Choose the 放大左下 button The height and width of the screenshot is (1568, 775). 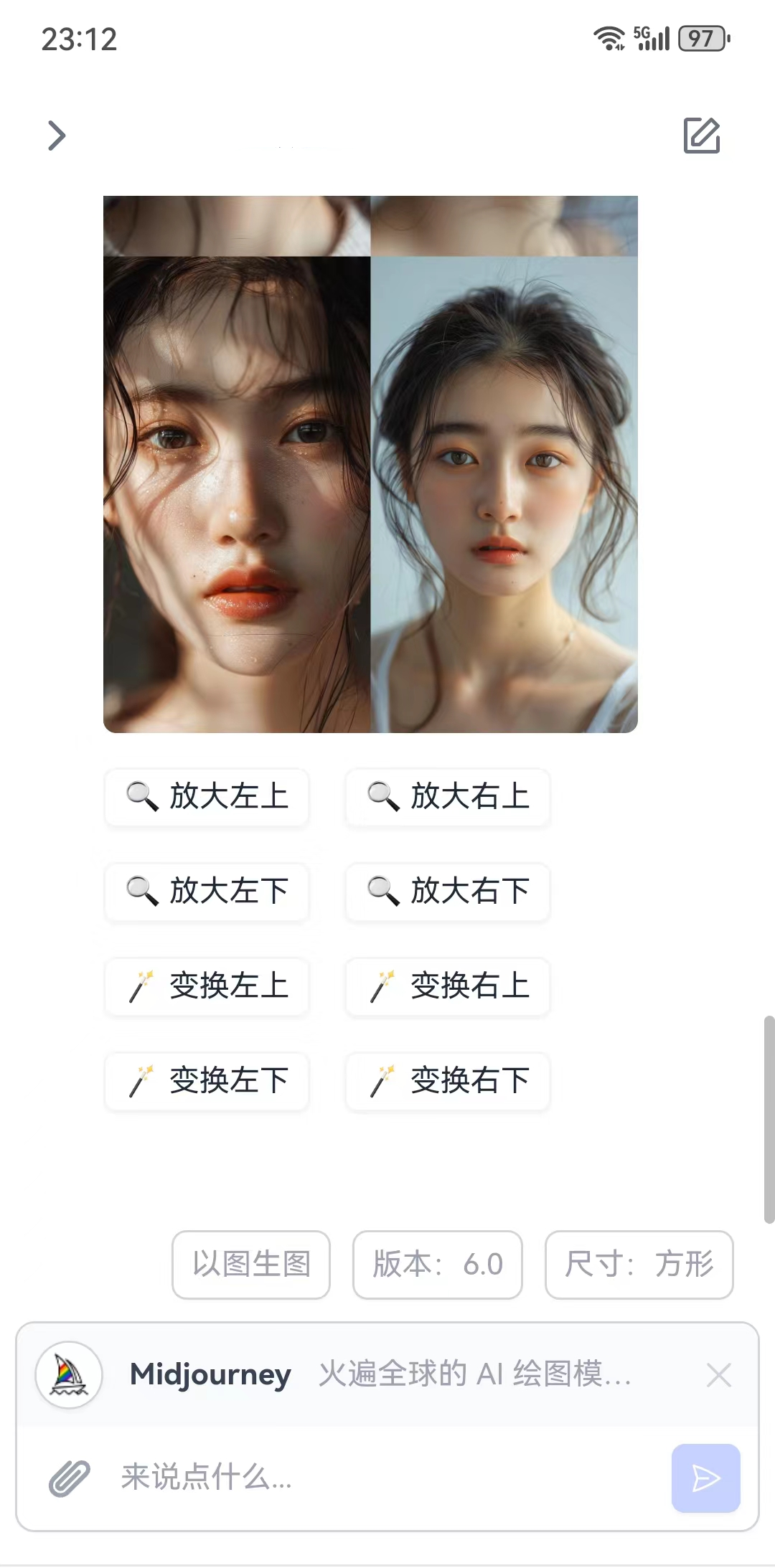click(x=207, y=892)
